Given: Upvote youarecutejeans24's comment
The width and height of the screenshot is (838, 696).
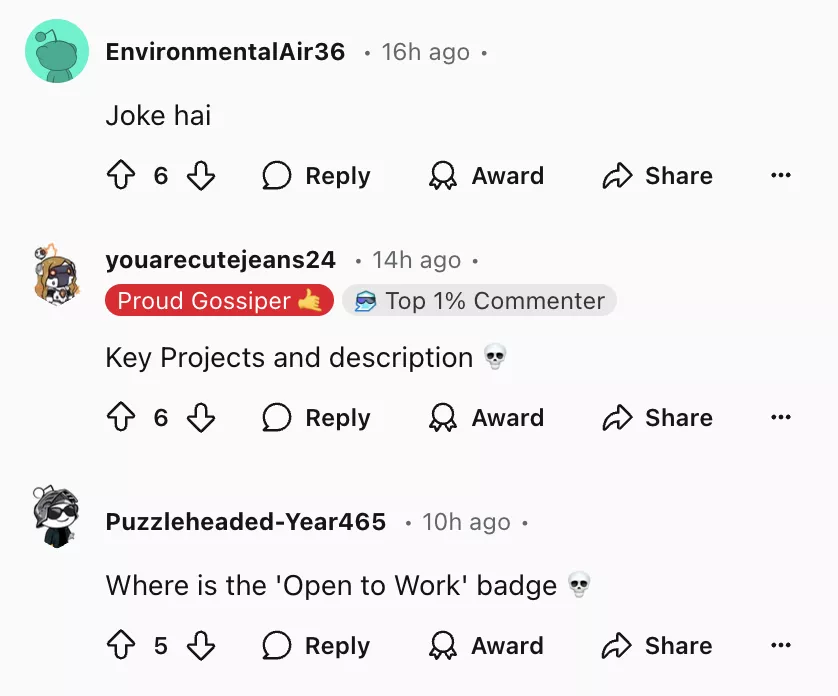Looking at the screenshot, I should click(x=121, y=419).
